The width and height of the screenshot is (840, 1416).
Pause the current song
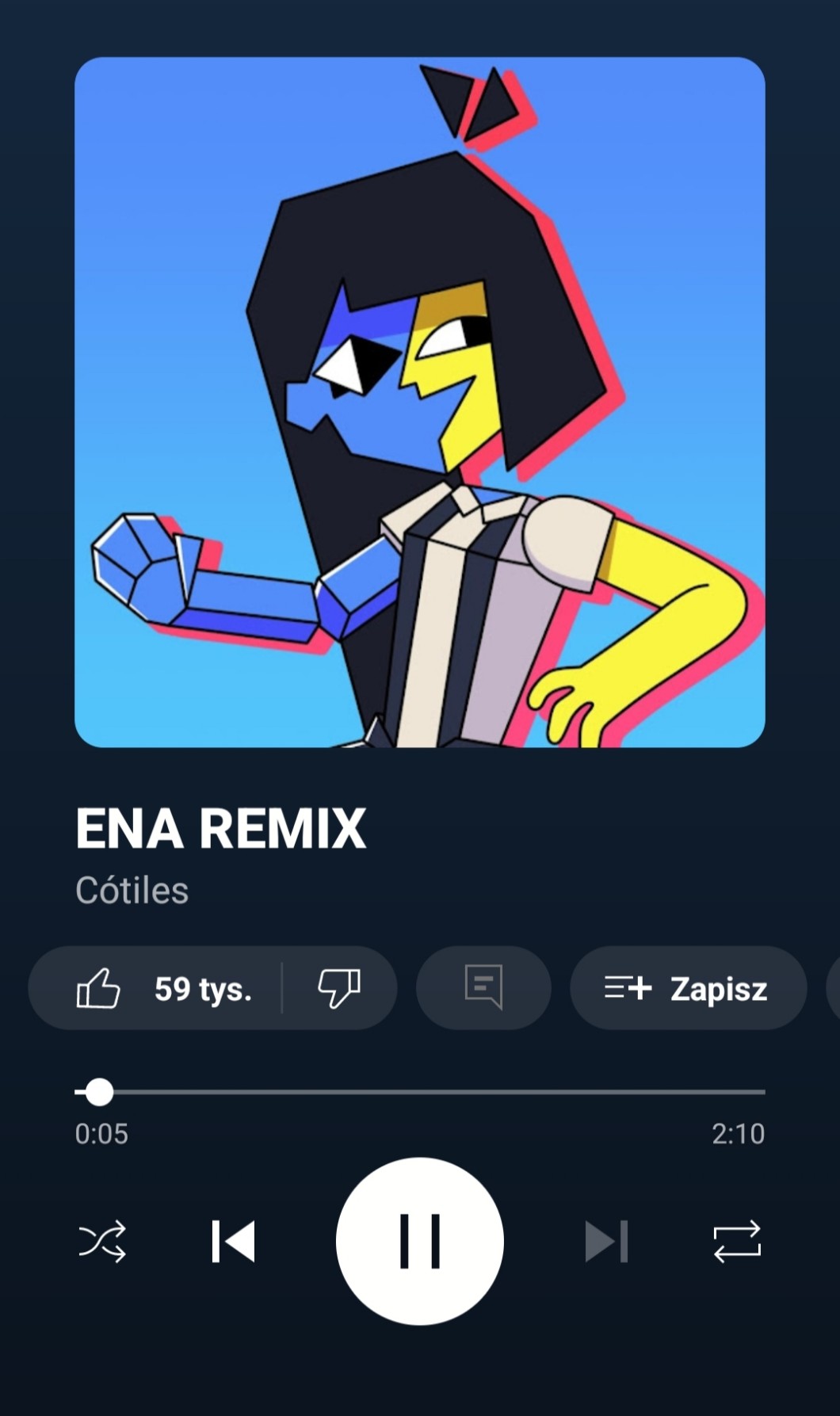tap(420, 1241)
